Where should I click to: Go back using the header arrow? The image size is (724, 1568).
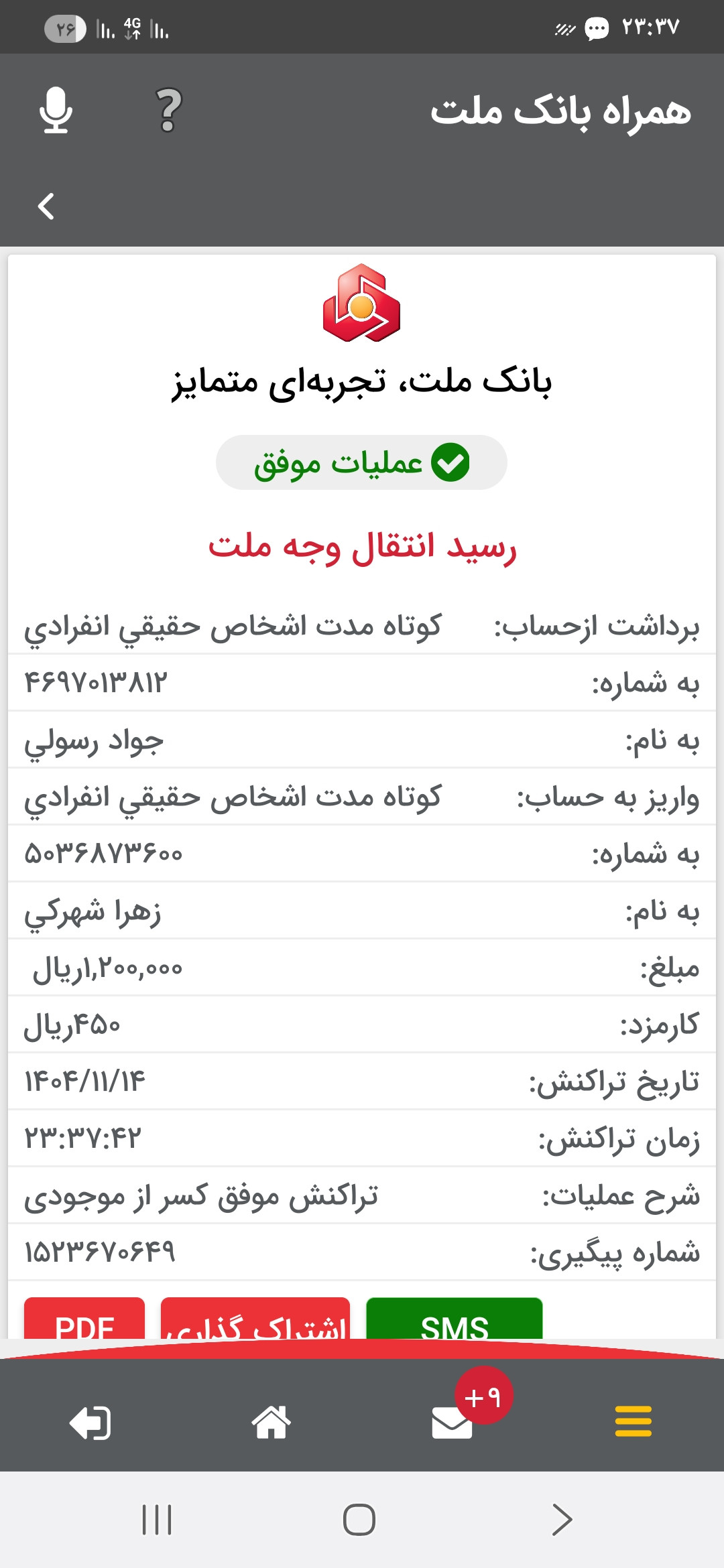(46, 206)
